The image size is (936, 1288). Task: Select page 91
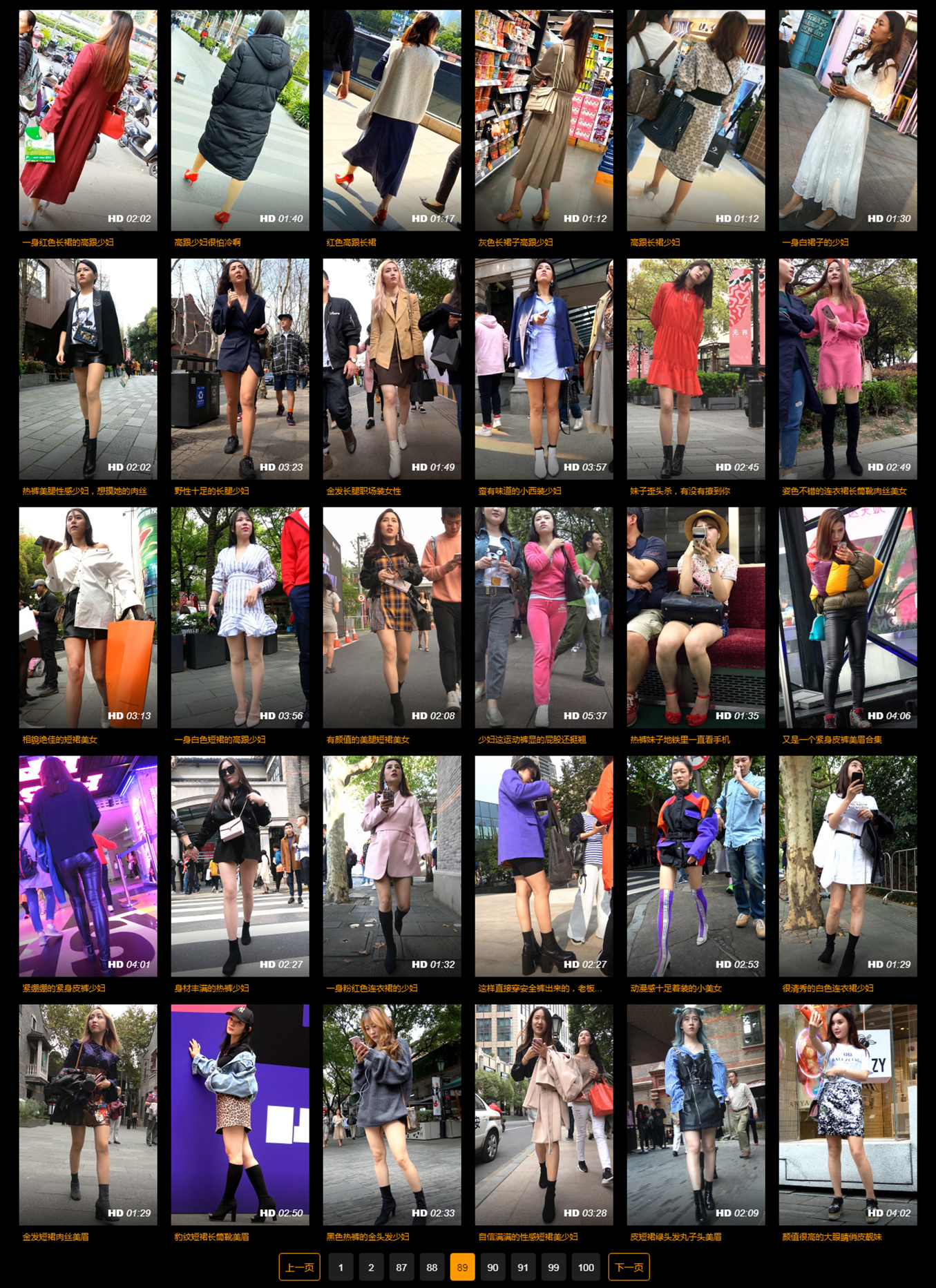(523, 1267)
